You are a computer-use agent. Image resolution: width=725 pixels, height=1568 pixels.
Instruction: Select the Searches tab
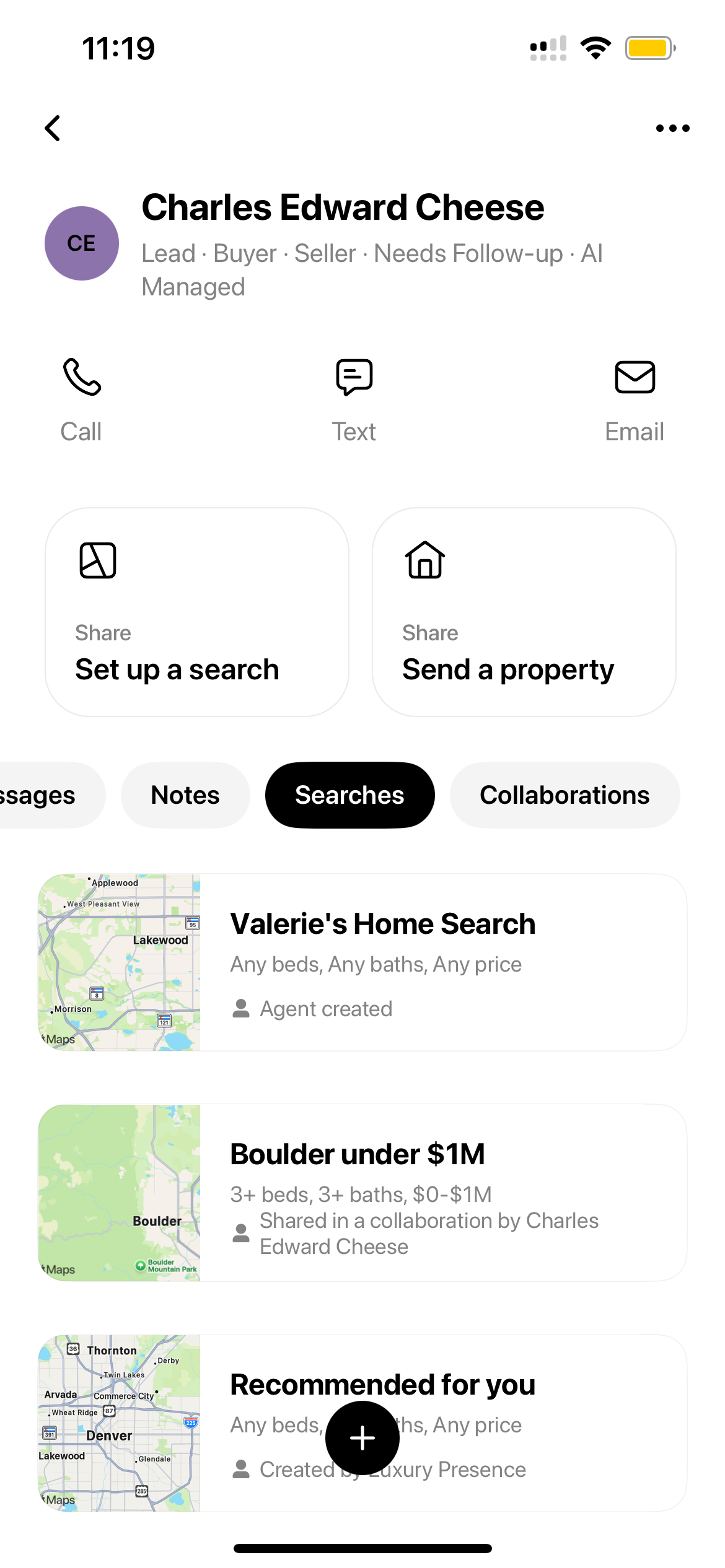pos(349,795)
